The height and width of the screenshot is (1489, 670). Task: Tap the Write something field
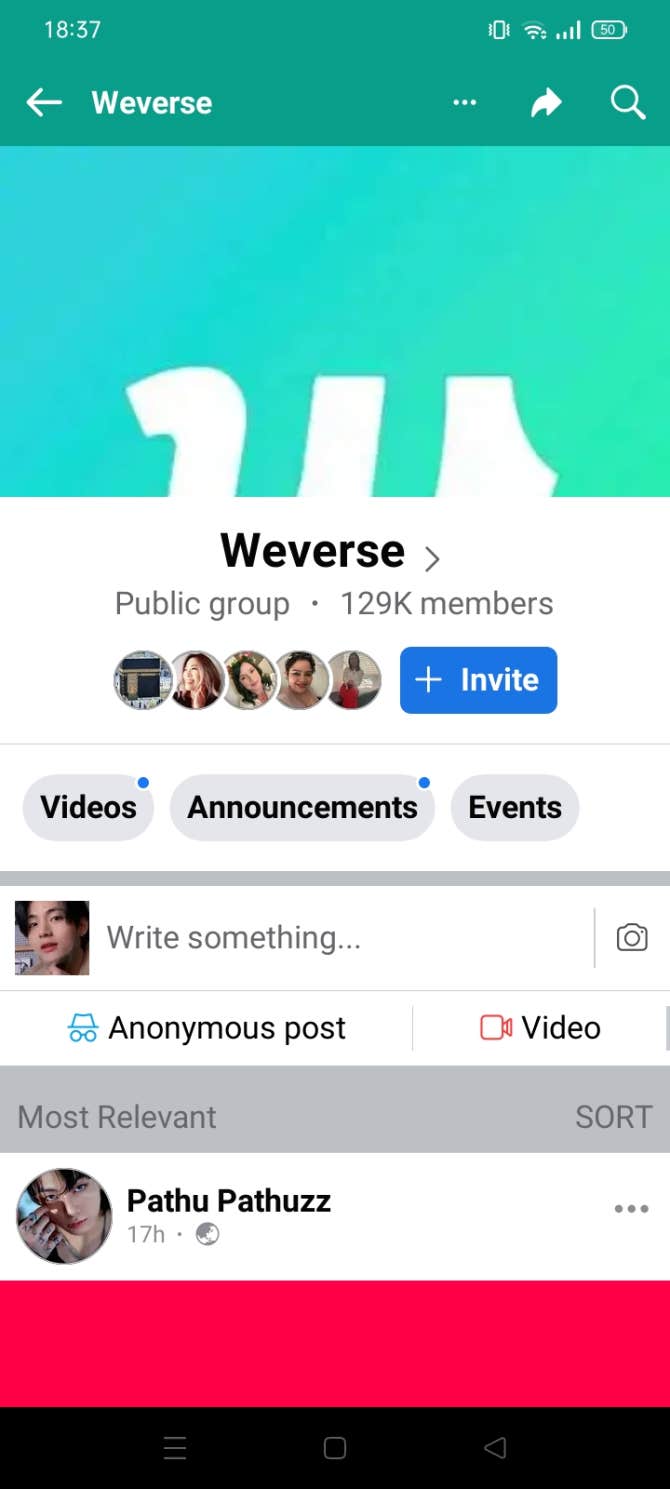340,938
